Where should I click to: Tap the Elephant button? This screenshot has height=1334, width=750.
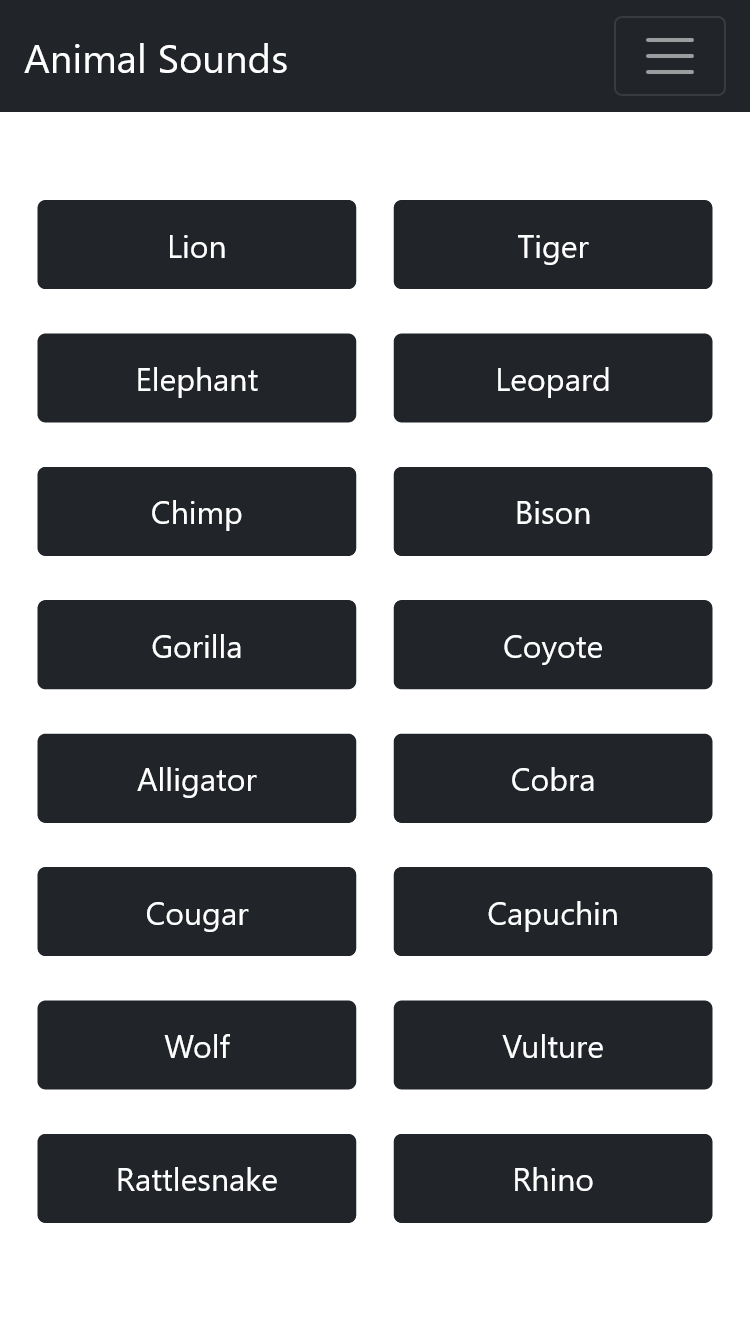point(197,378)
